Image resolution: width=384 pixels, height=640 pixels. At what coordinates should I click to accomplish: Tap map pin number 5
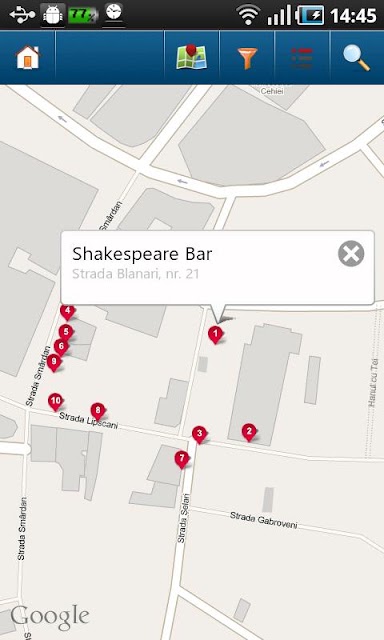tap(66, 333)
